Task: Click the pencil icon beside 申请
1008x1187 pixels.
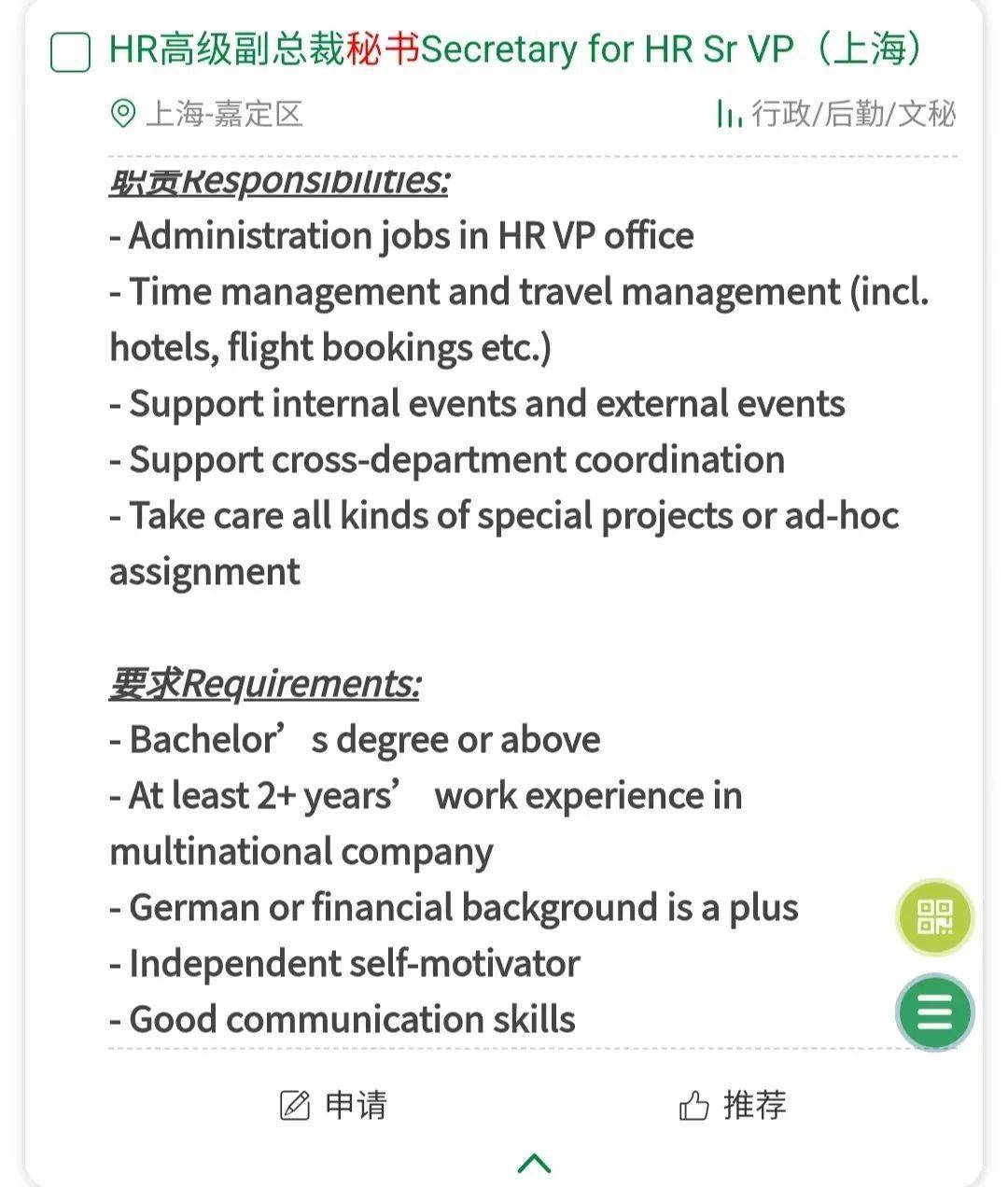Action: [x=295, y=1106]
